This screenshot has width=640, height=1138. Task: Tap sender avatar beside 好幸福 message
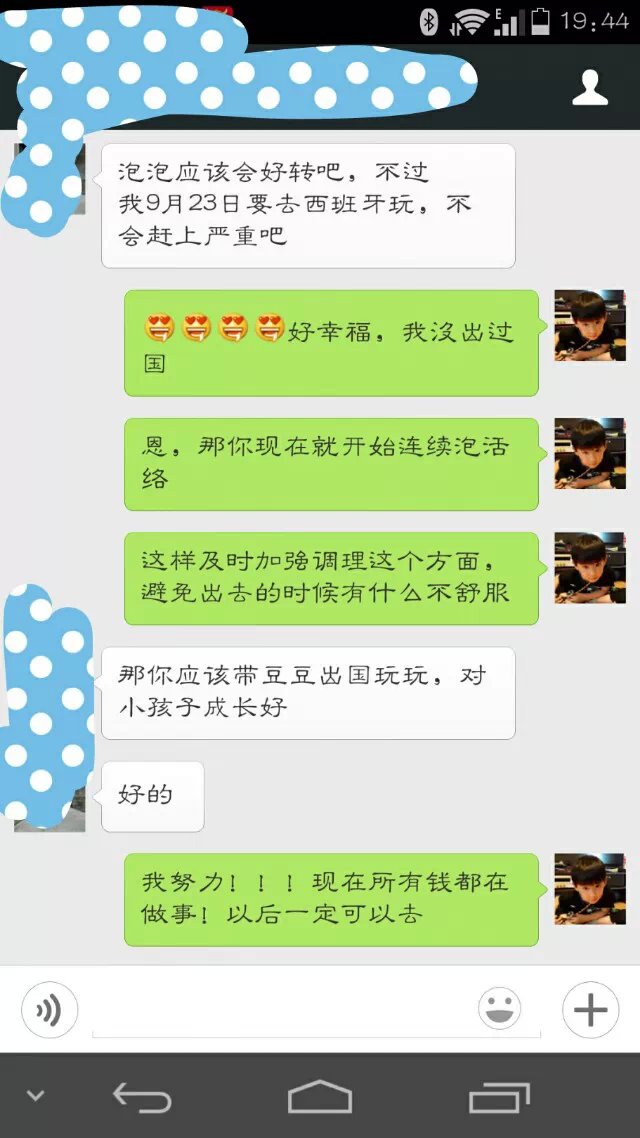click(x=589, y=325)
